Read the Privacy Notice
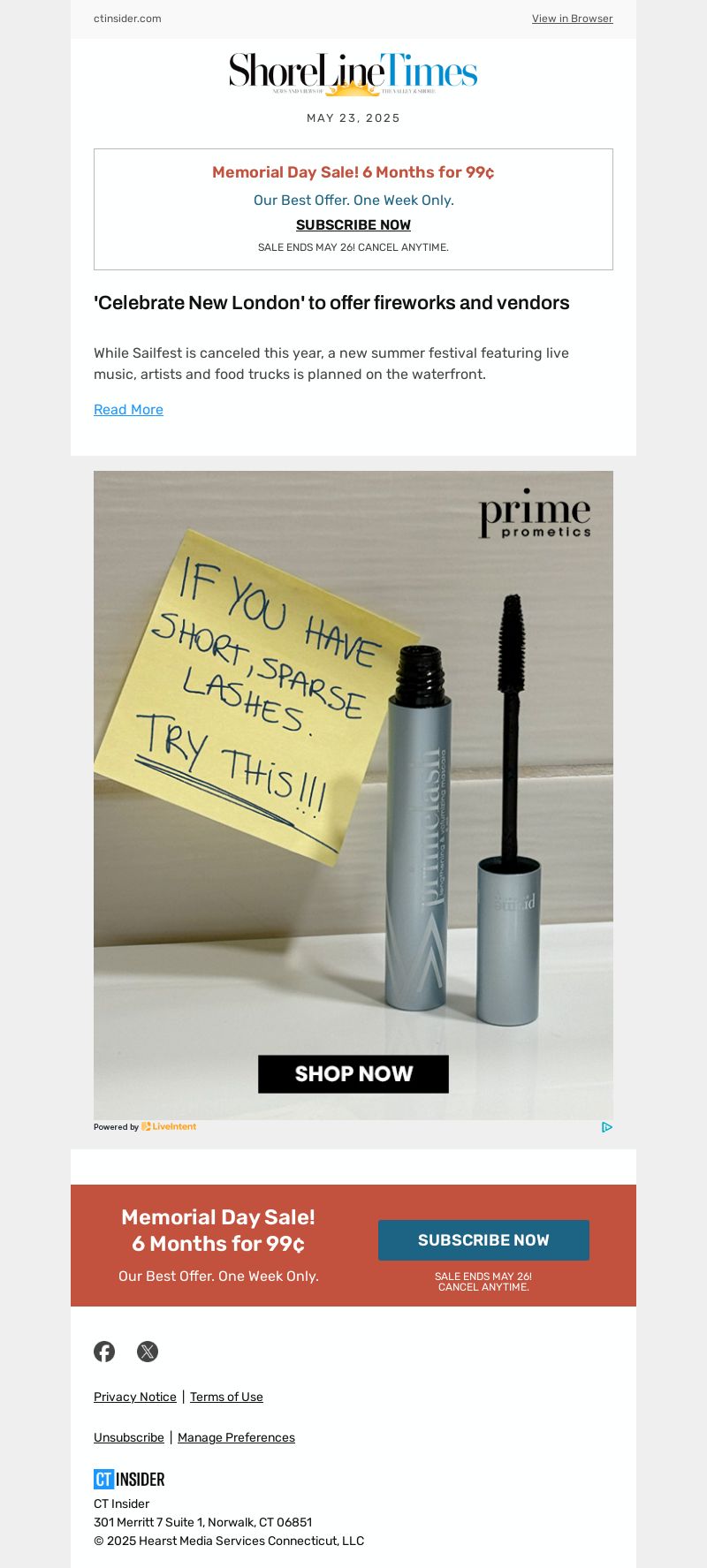This screenshot has width=707, height=1568. pyautogui.click(x=135, y=1397)
